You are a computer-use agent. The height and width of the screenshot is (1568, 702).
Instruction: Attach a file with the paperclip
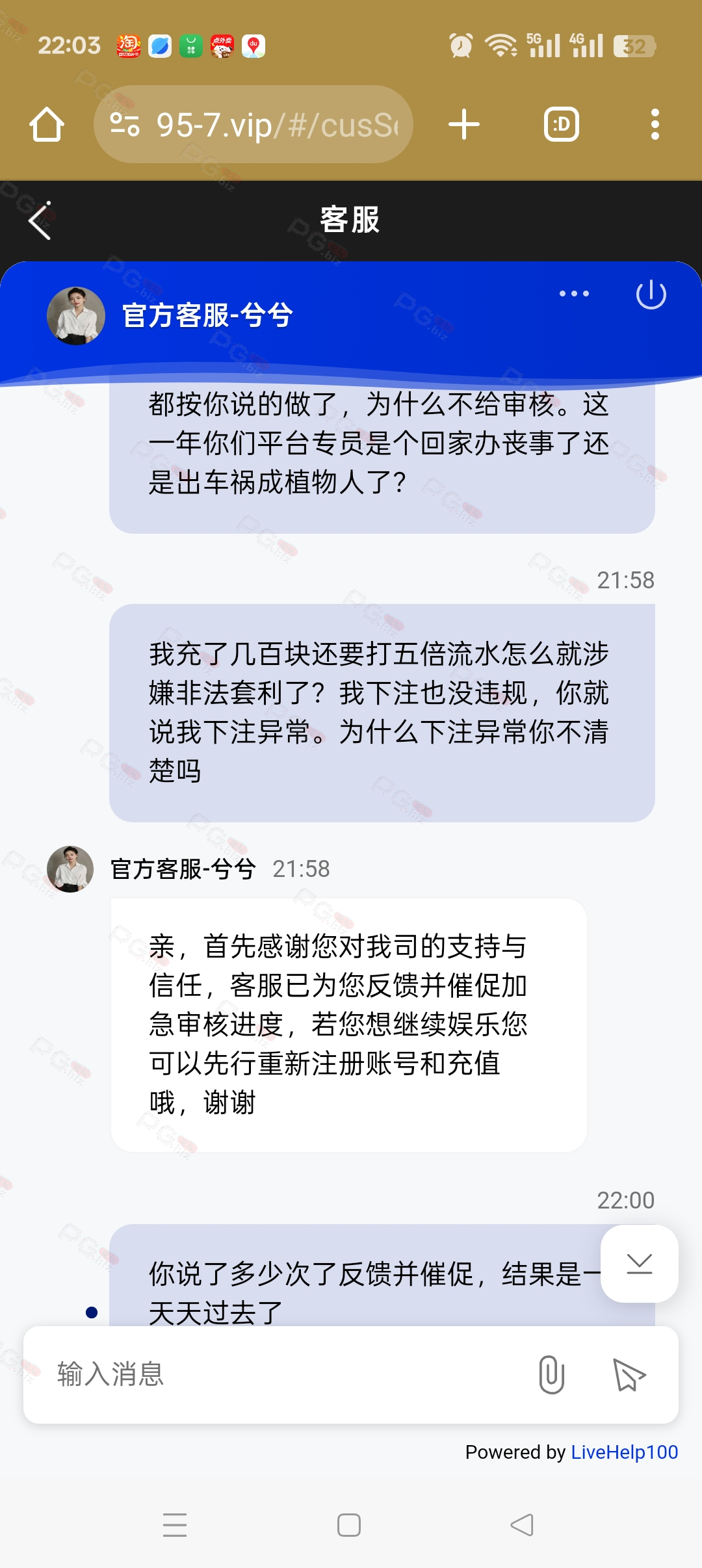click(x=551, y=1374)
